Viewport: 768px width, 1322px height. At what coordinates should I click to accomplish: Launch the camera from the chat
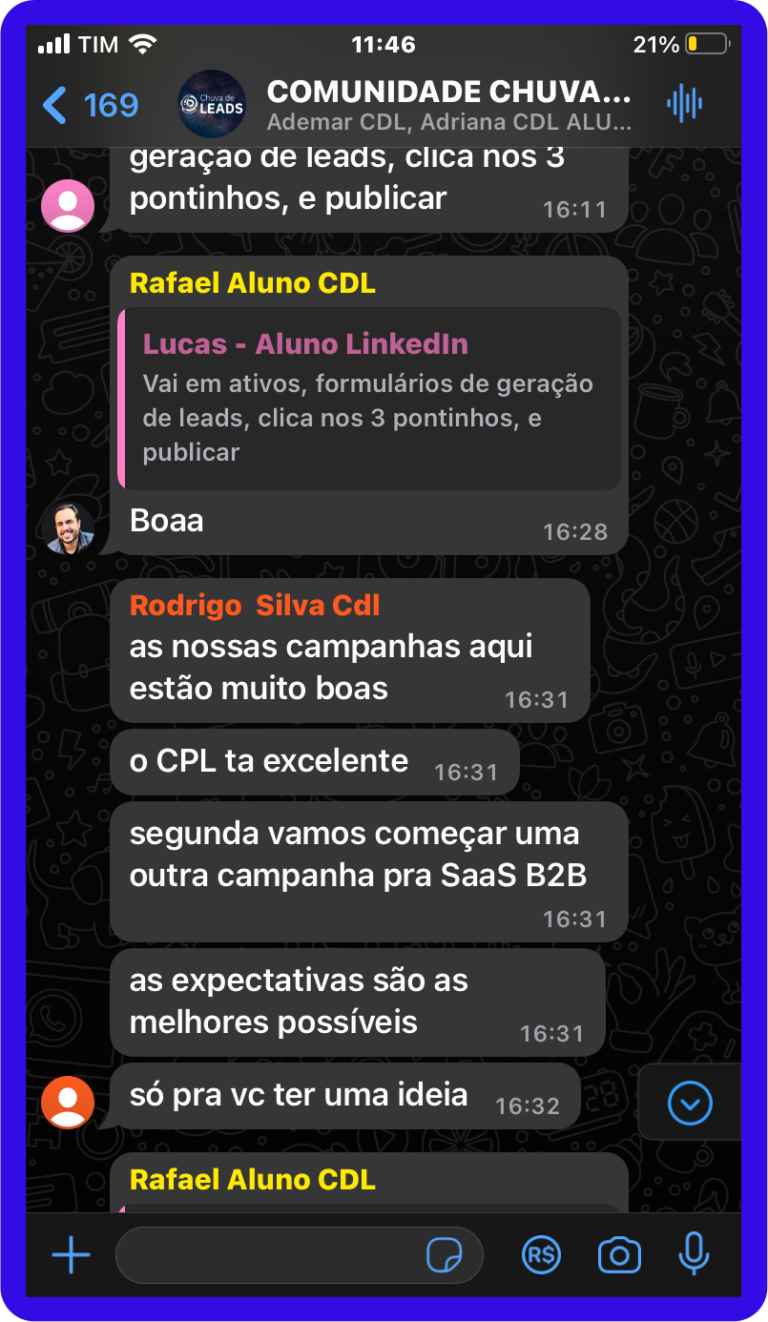point(619,1255)
